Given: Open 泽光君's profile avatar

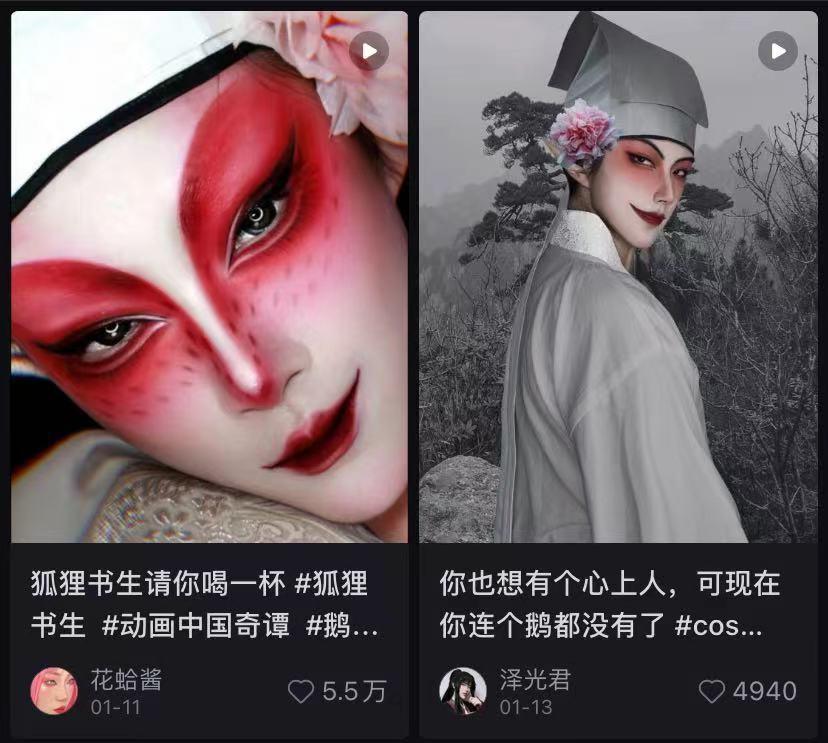Looking at the screenshot, I should (463, 691).
